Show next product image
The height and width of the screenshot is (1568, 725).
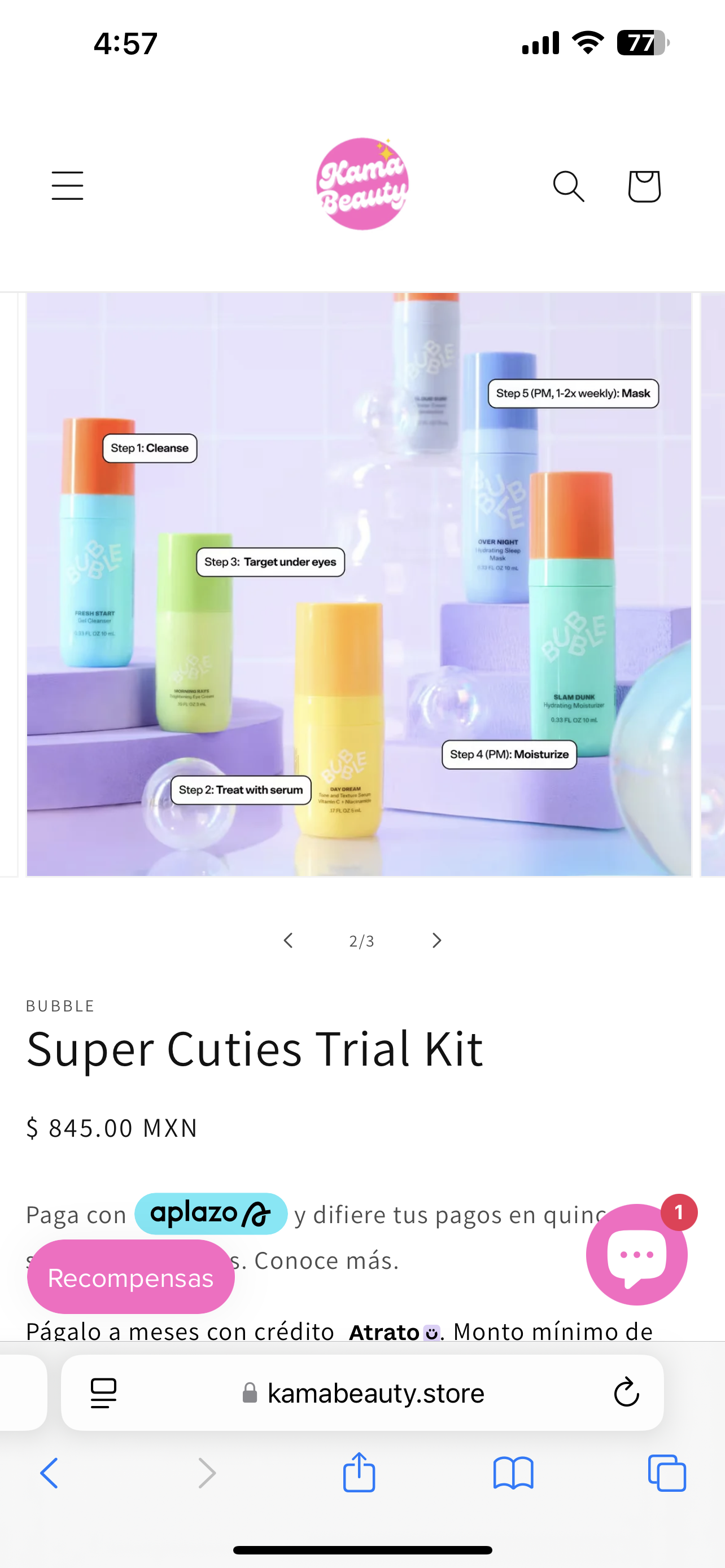pos(436,940)
